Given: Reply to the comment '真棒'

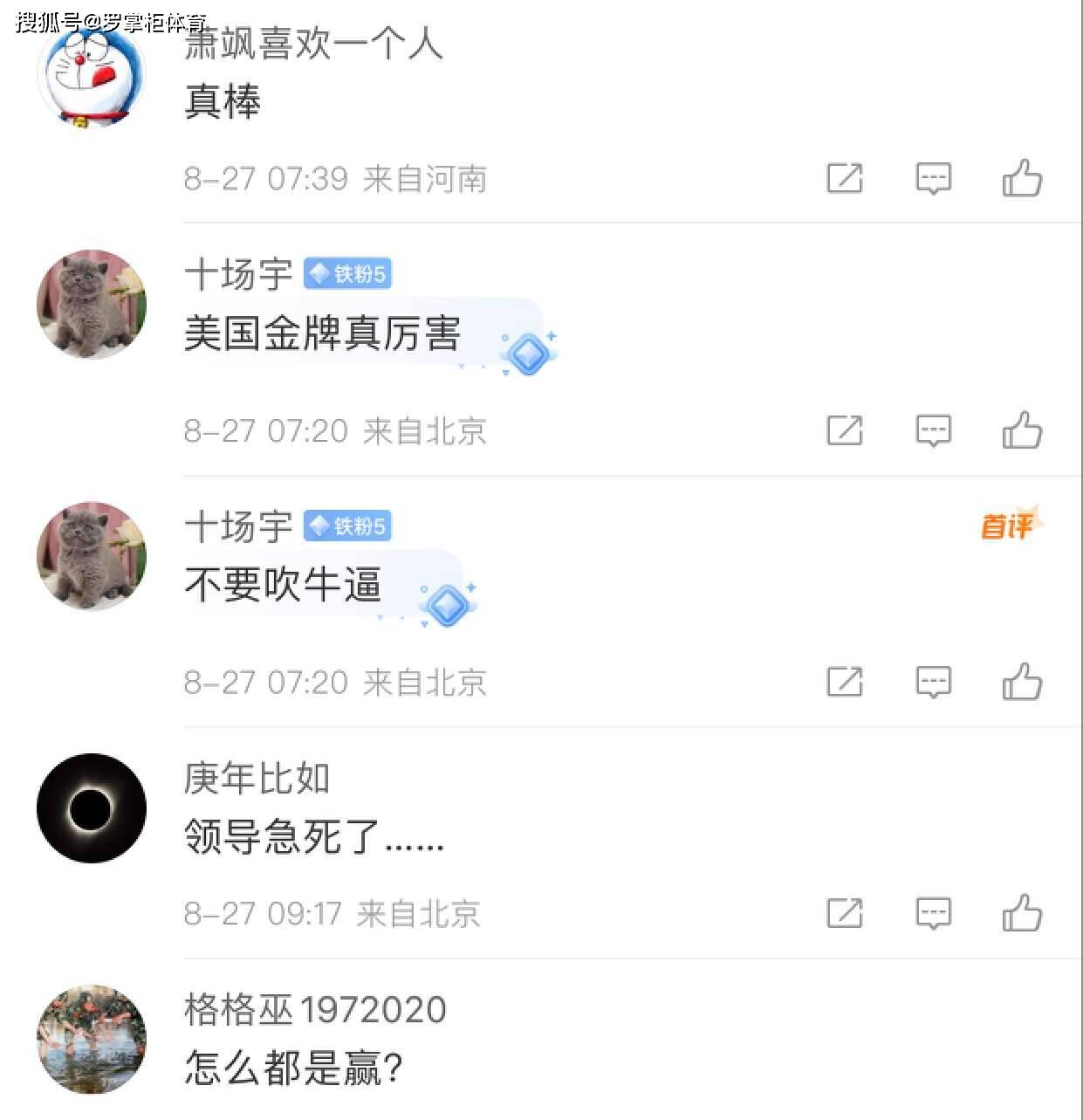Looking at the screenshot, I should click(x=933, y=178).
